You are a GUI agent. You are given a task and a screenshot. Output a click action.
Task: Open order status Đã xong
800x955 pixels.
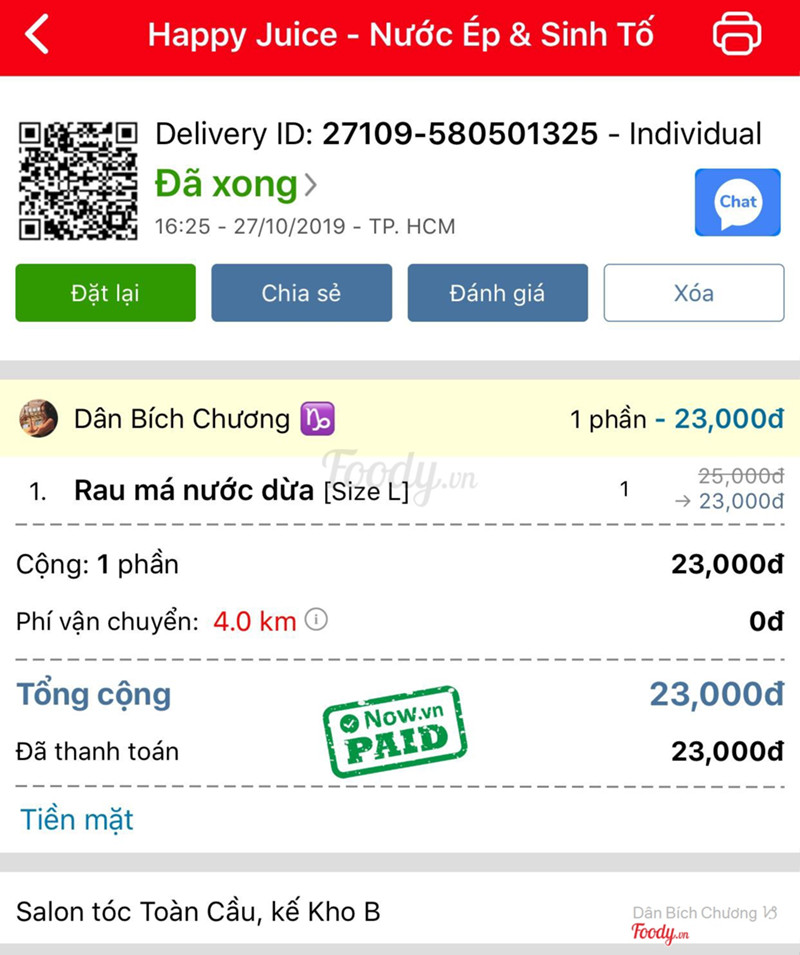[x=235, y=185]
